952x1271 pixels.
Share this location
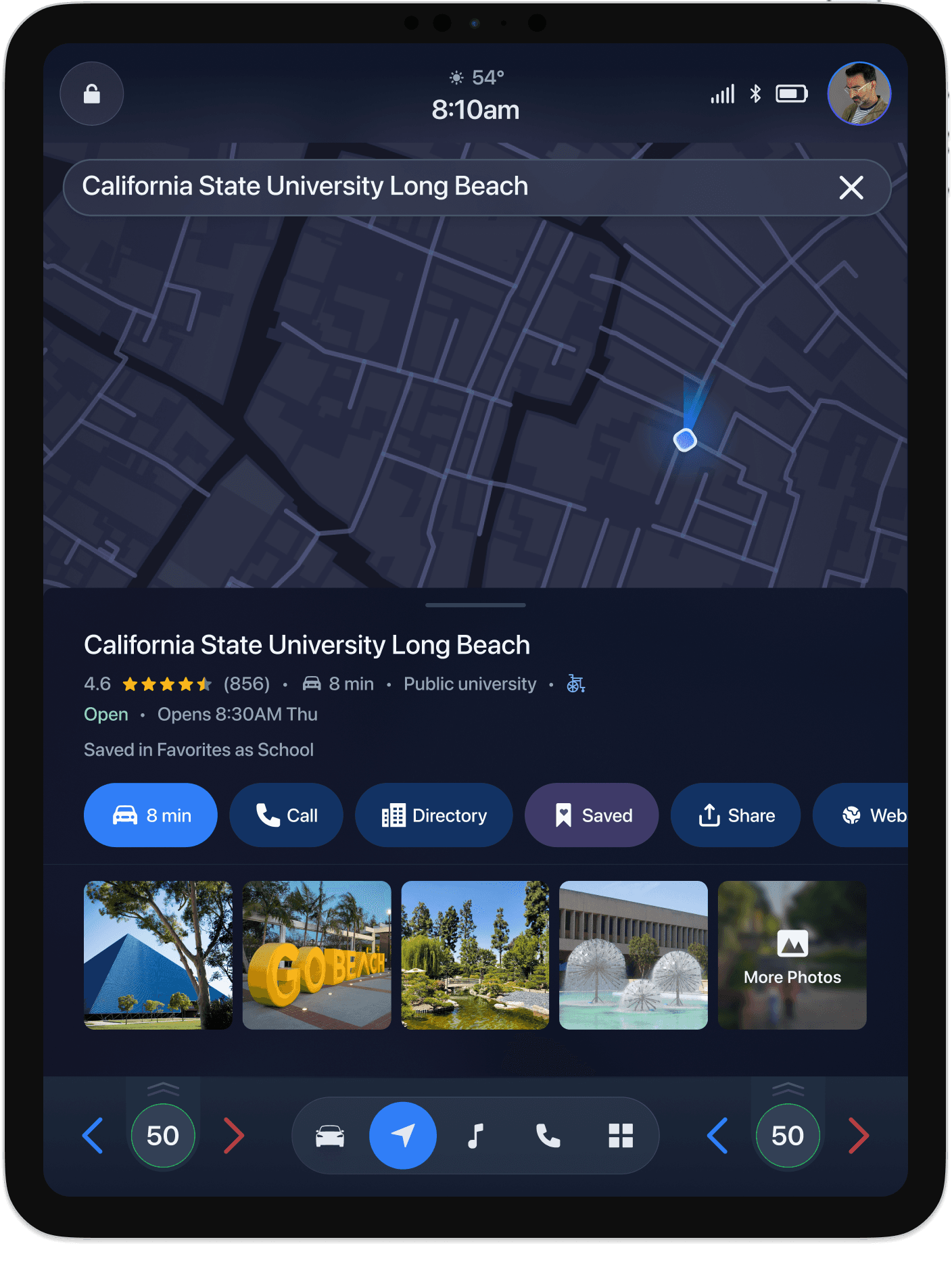[736, 815]
